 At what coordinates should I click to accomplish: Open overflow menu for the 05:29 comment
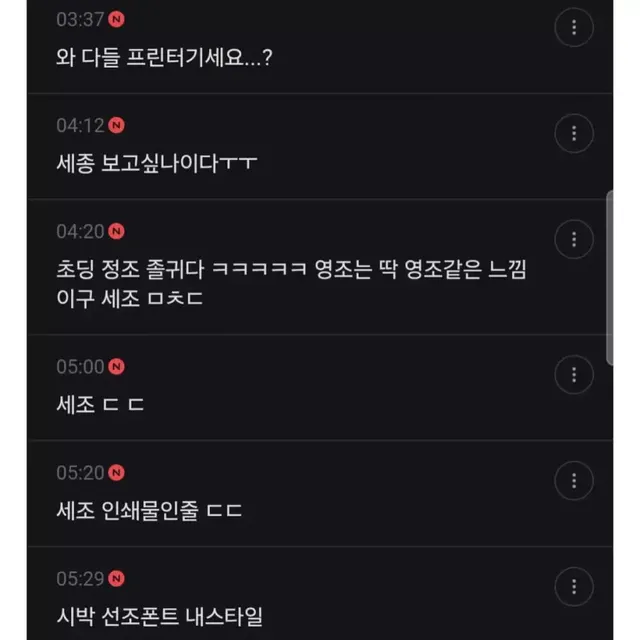coord(573,585)
